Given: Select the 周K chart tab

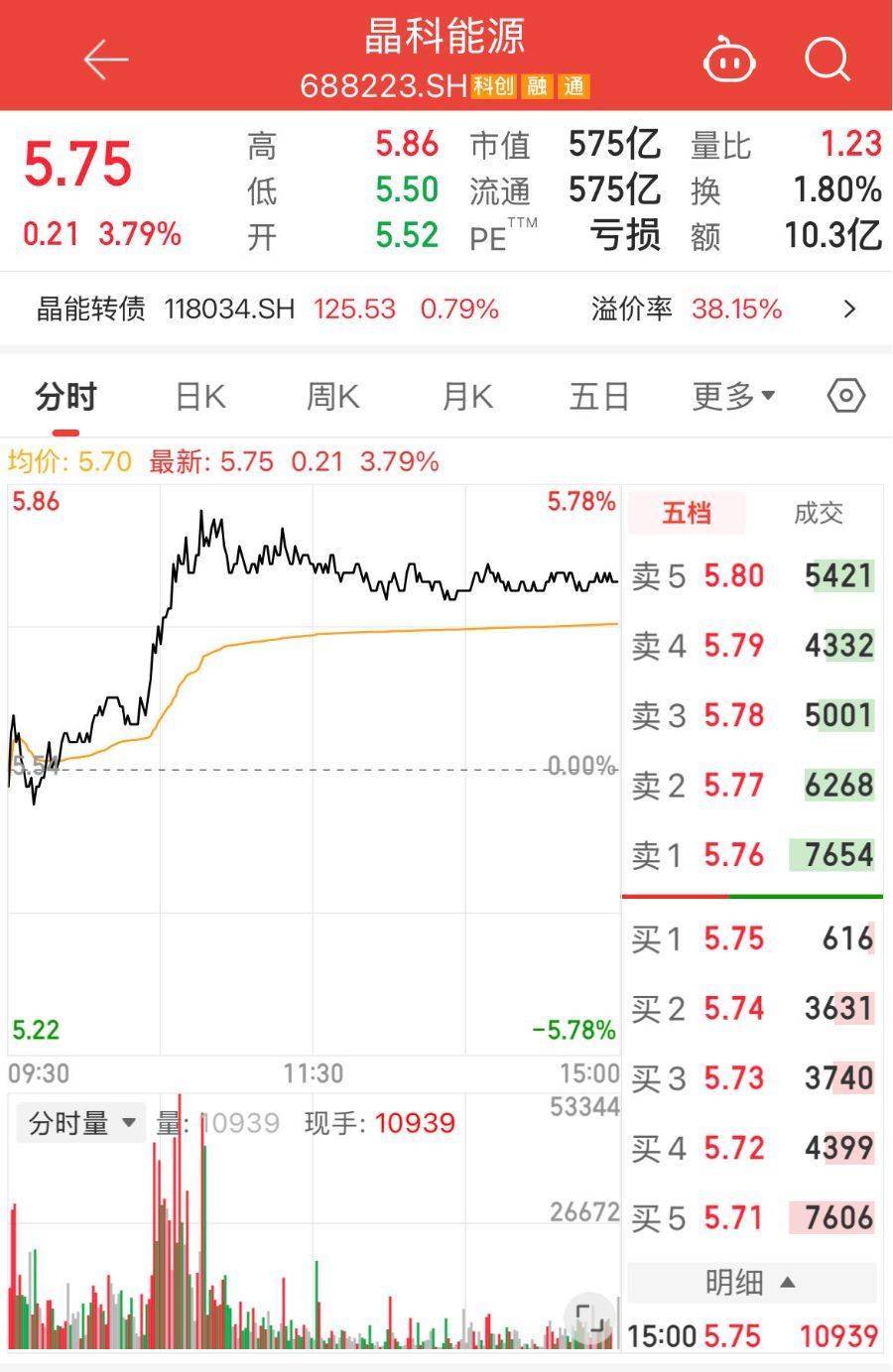Looking at the screenshot, I should coord(332,397).
